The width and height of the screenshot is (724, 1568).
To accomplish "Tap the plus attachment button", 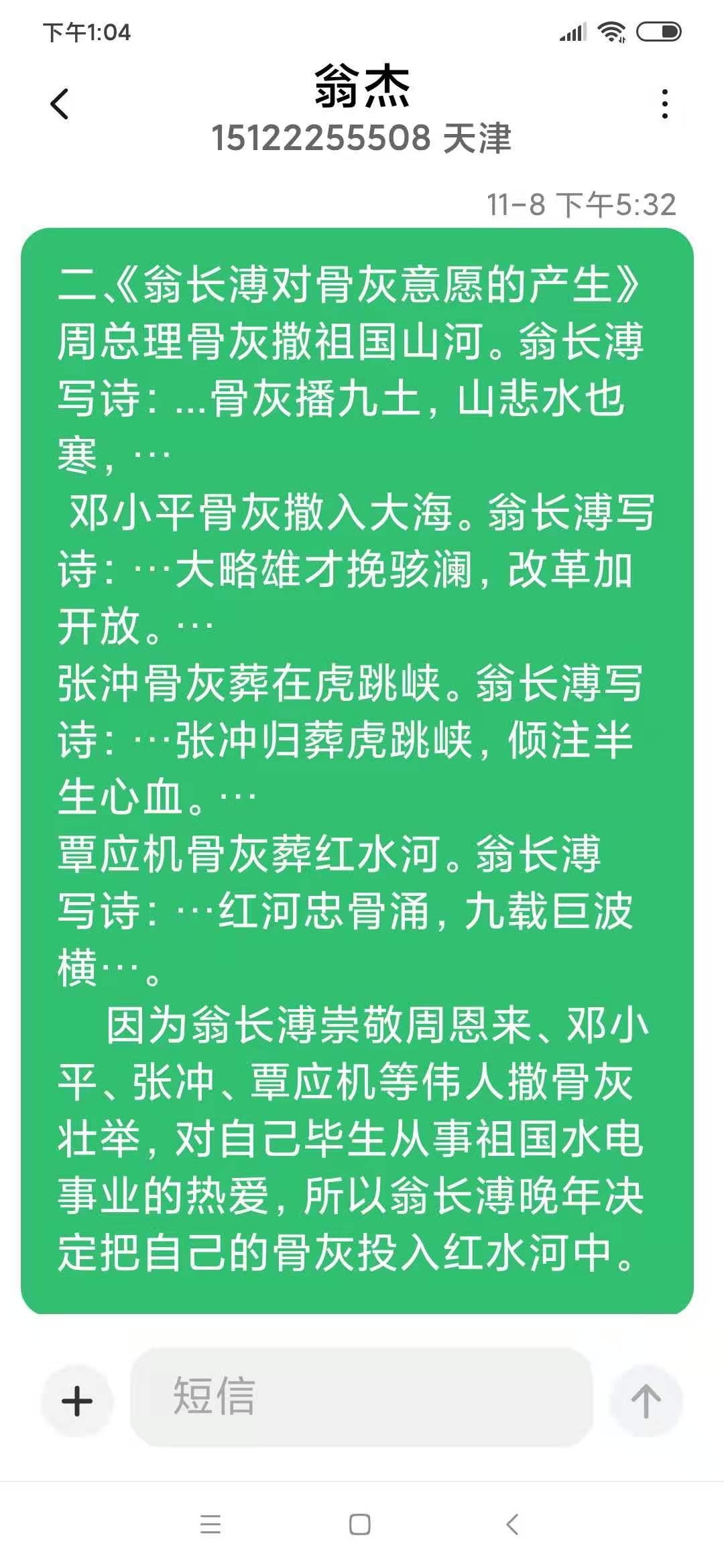I will coord(77,1401).
